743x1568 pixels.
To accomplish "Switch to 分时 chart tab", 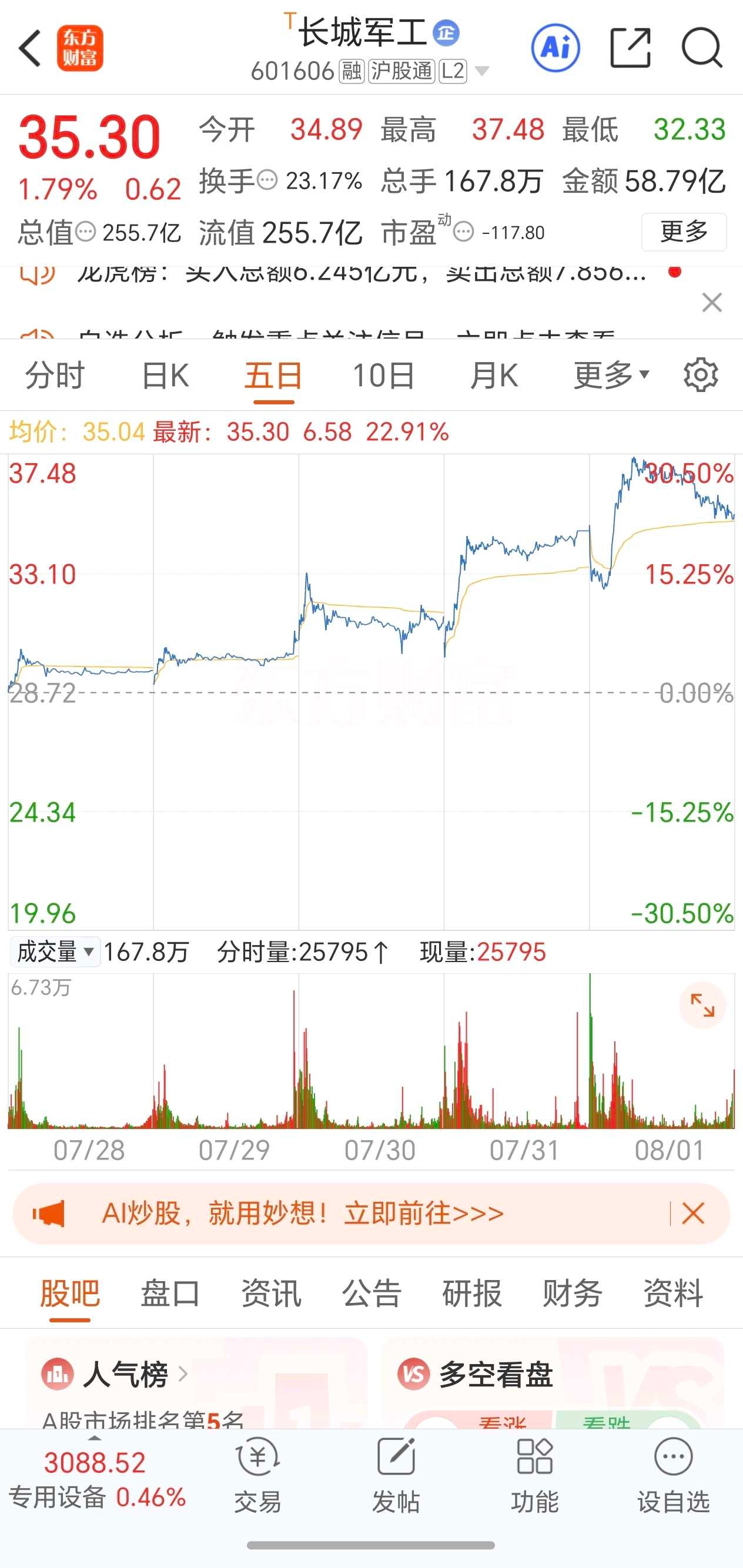I will (55, 375).
